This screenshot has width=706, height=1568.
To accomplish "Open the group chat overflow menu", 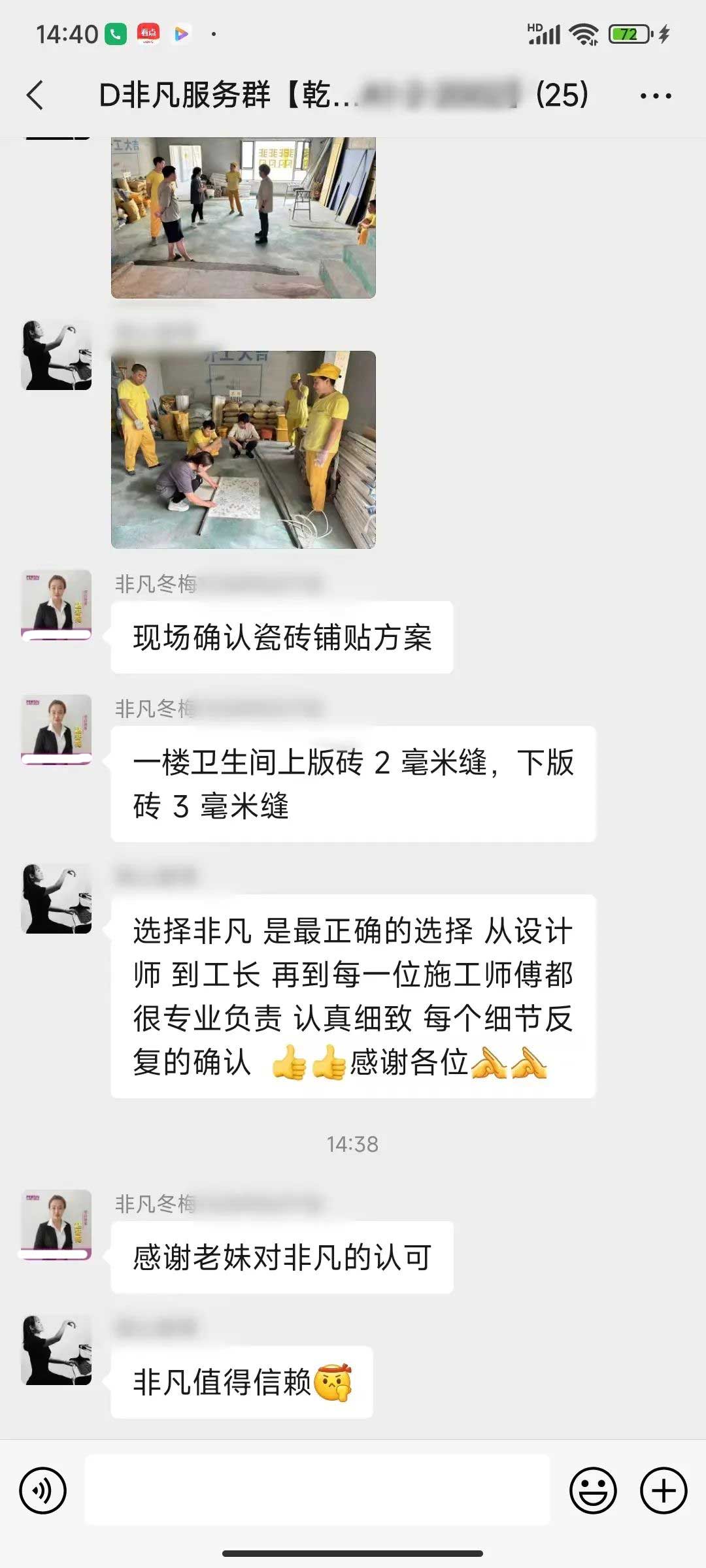I will [655, 96].
